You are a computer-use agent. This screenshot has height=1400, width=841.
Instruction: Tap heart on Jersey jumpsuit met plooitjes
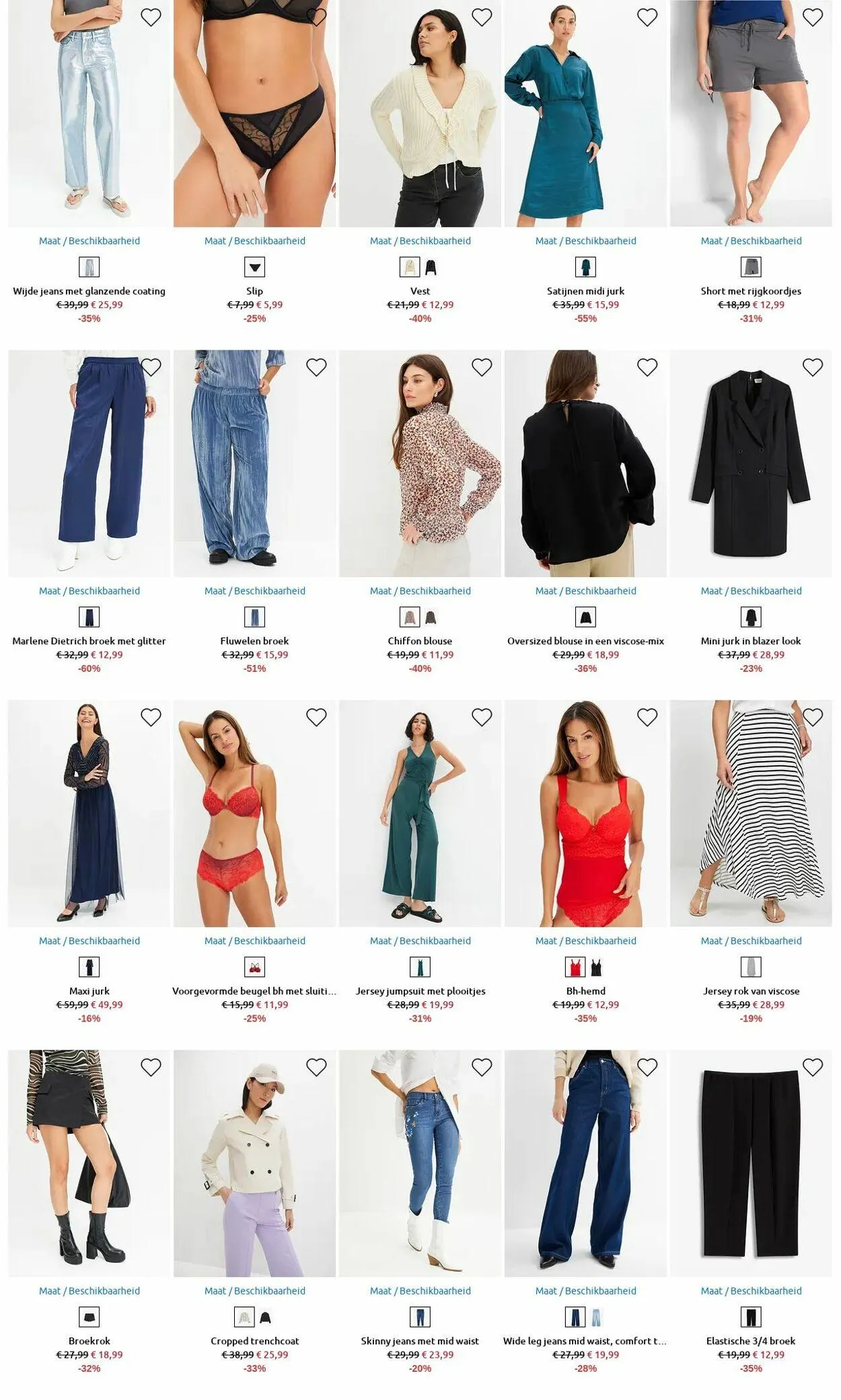point(481,717)
